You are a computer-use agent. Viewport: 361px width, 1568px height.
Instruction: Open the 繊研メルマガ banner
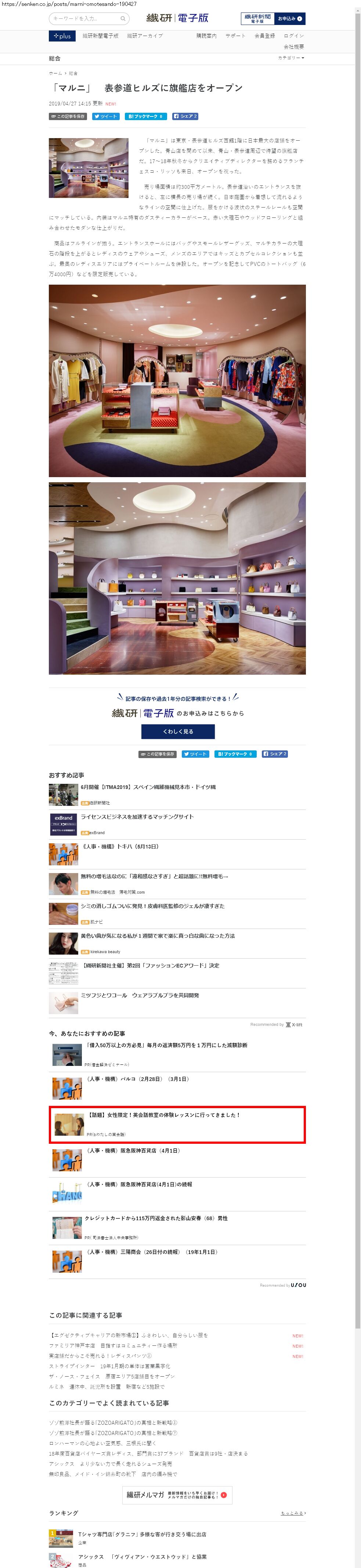pos(177,1494)
